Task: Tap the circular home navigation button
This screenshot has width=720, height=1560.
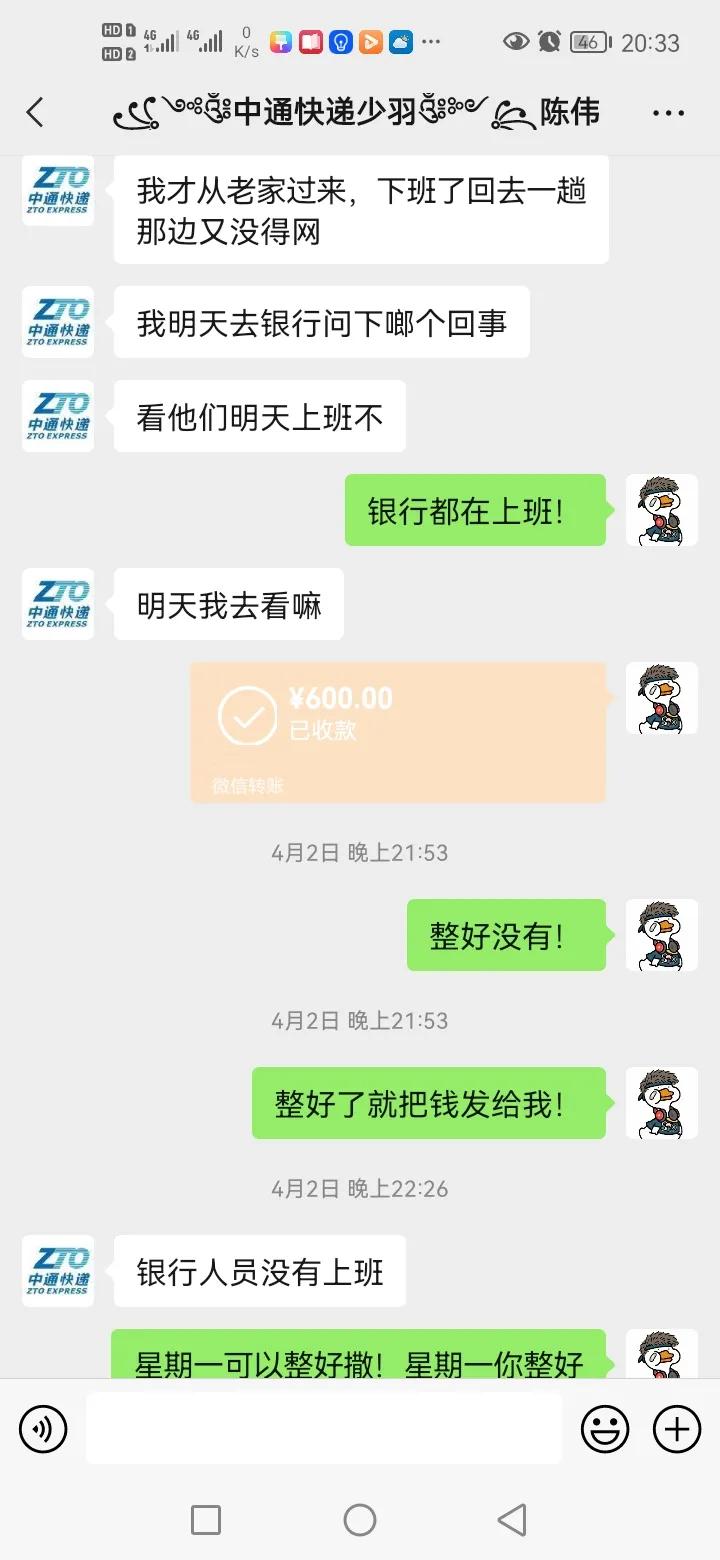Action: pyautogui.click(x=360, y=1519)
